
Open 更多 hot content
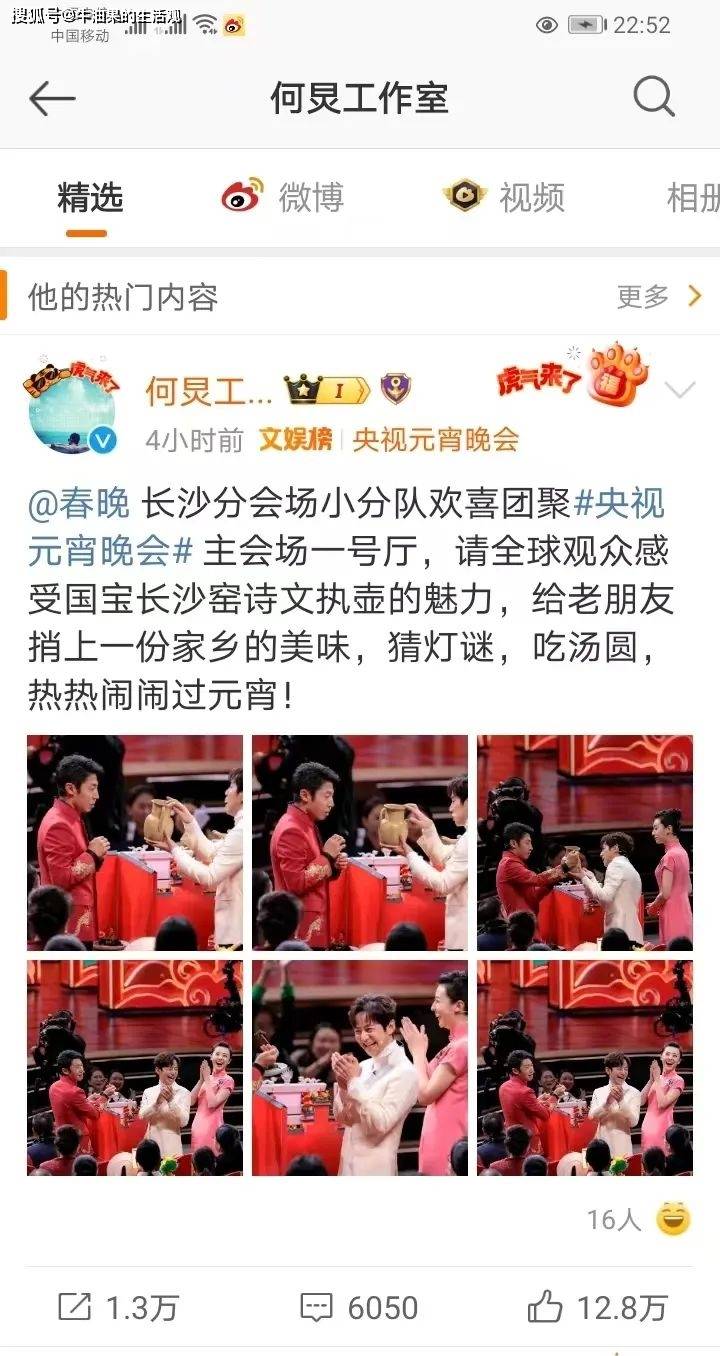pos(659,296)
